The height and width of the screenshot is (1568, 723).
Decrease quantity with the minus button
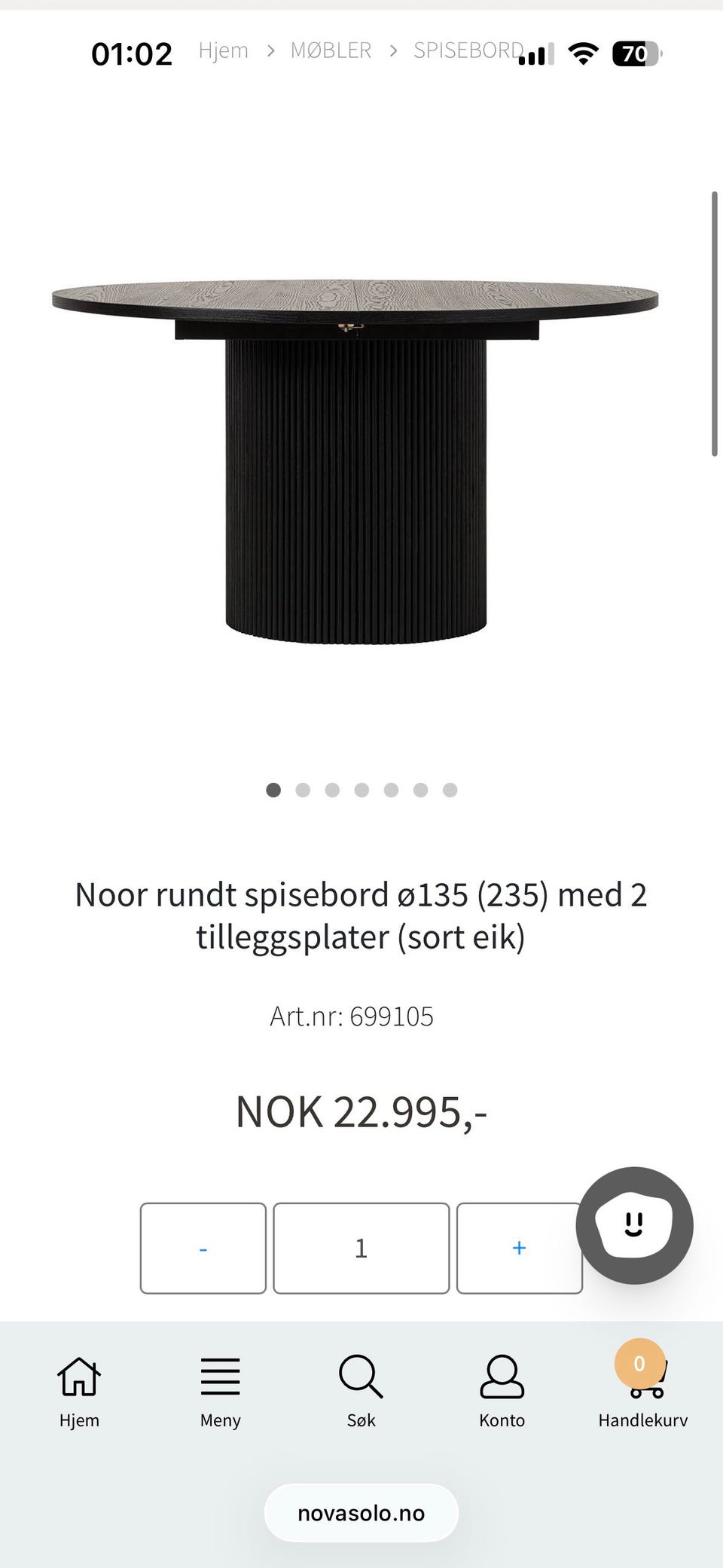tap(203, 1249)
